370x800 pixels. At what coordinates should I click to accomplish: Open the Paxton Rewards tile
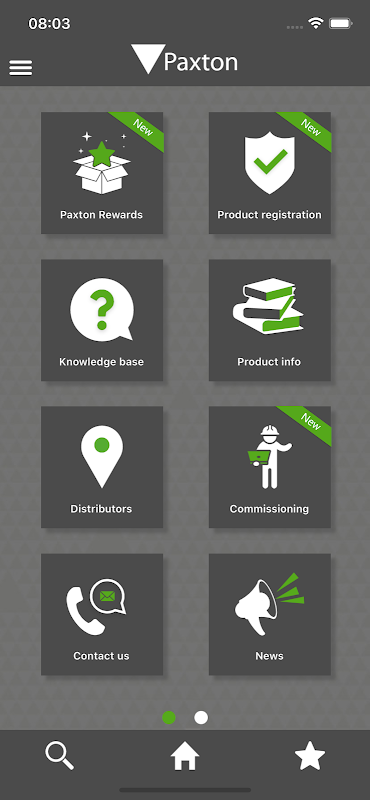coord(102,173)
